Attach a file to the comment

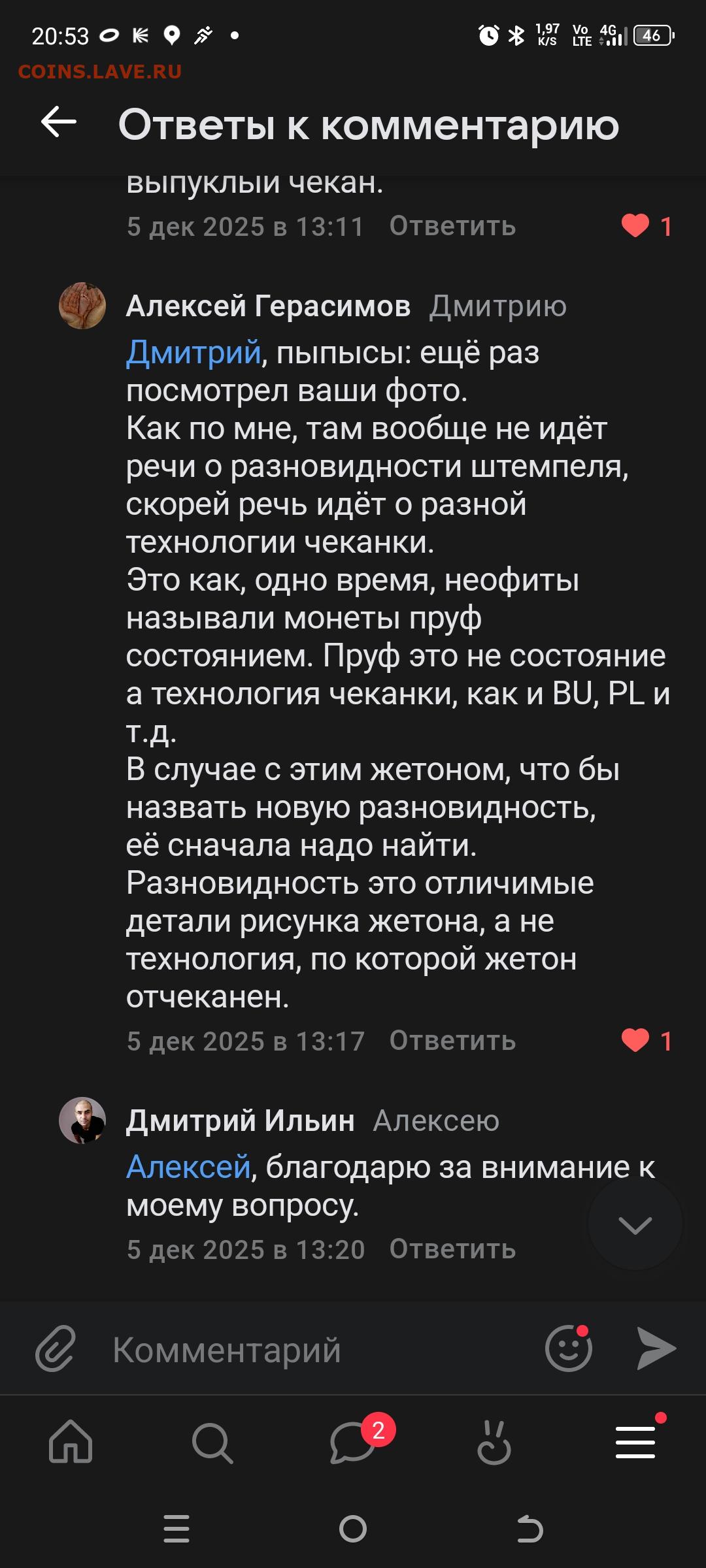click(x=56, y=1348)
